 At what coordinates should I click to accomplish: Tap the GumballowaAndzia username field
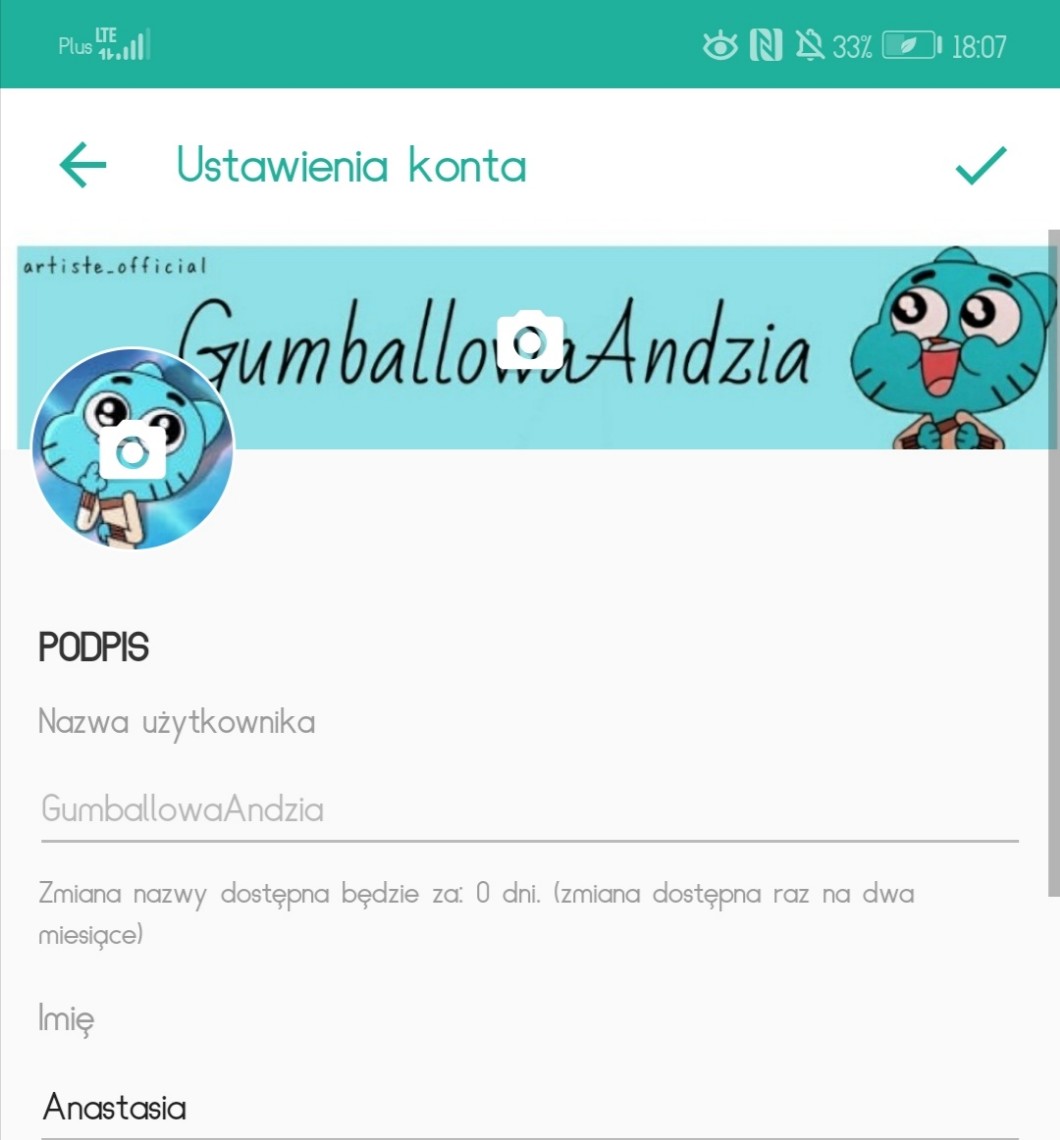pos(529,808)
